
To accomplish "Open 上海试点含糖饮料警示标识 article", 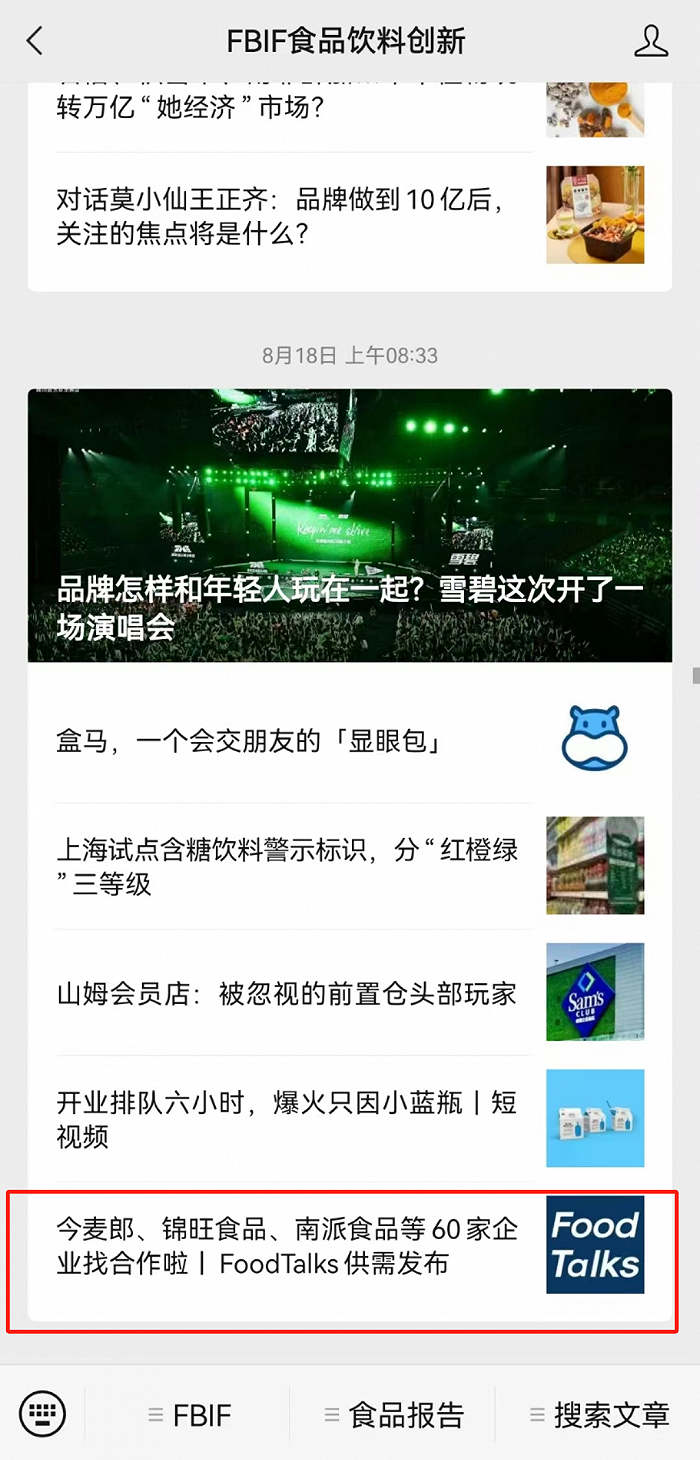I will click(x=288, y=866).
